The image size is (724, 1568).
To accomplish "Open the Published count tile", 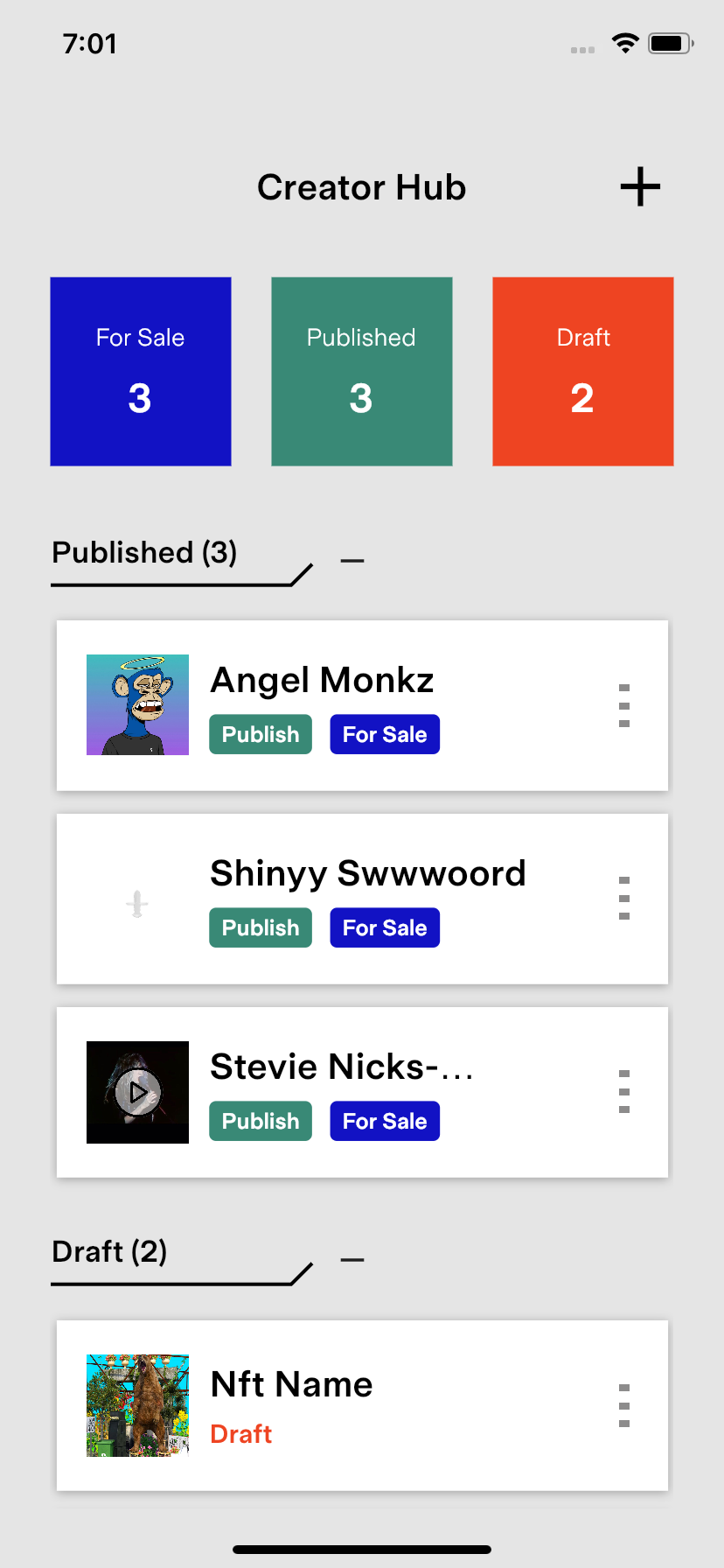I will click(x=362, y=371).
